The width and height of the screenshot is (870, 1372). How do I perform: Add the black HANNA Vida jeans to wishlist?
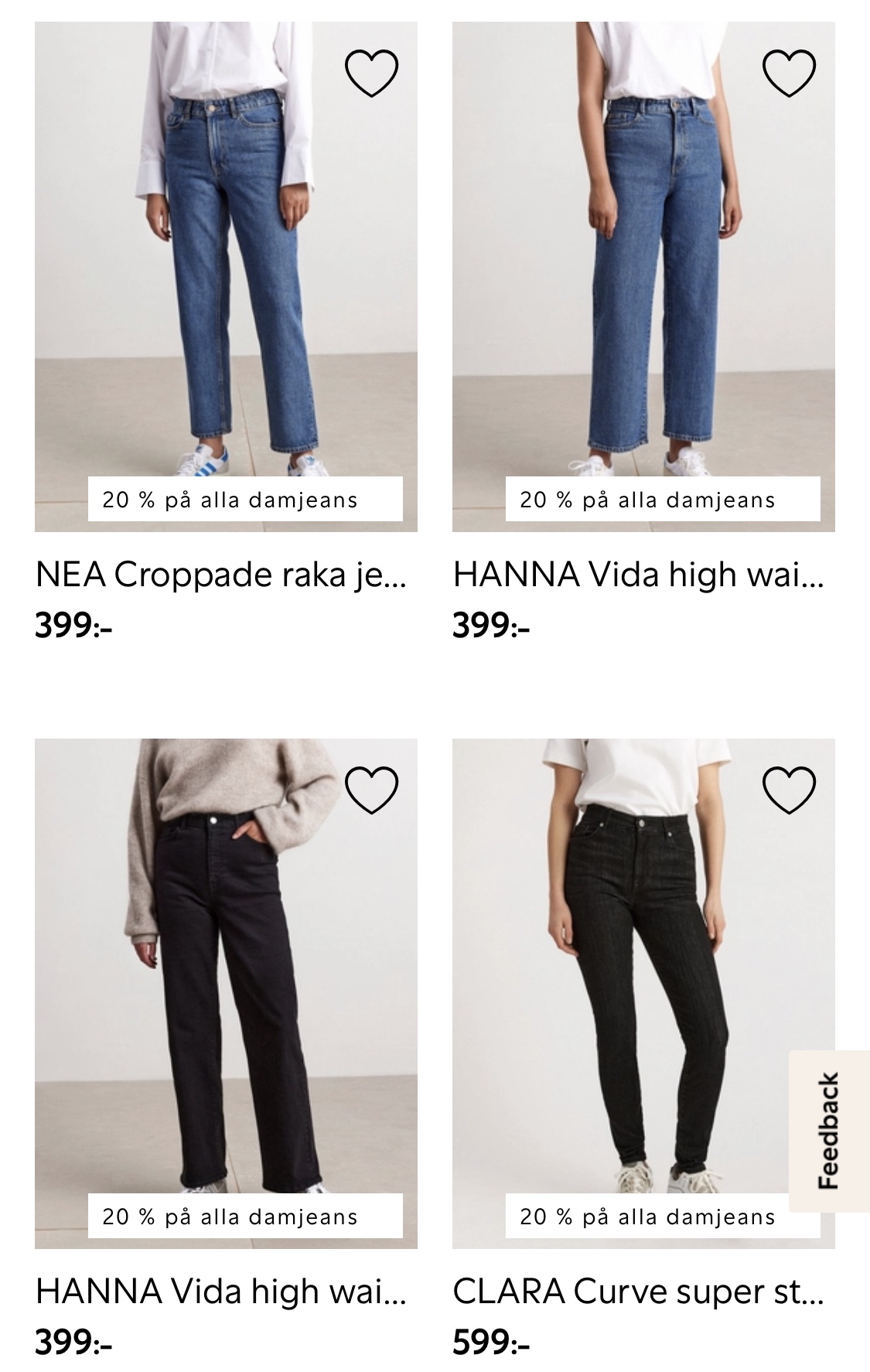pos(371,790)
